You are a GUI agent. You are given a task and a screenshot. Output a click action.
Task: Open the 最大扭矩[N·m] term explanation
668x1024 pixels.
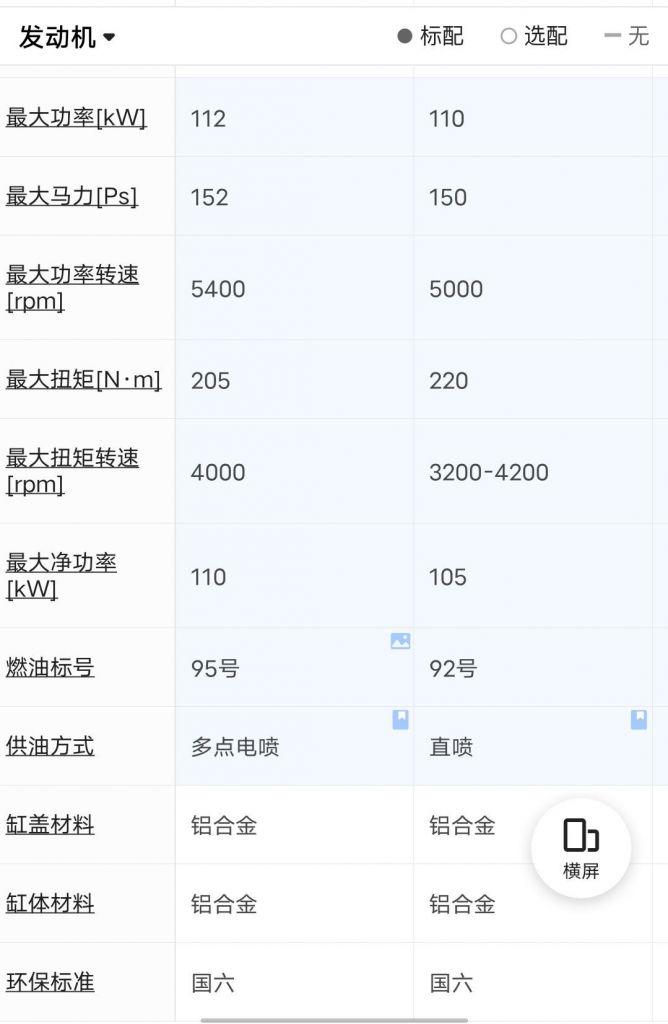(x=83, y=380)
